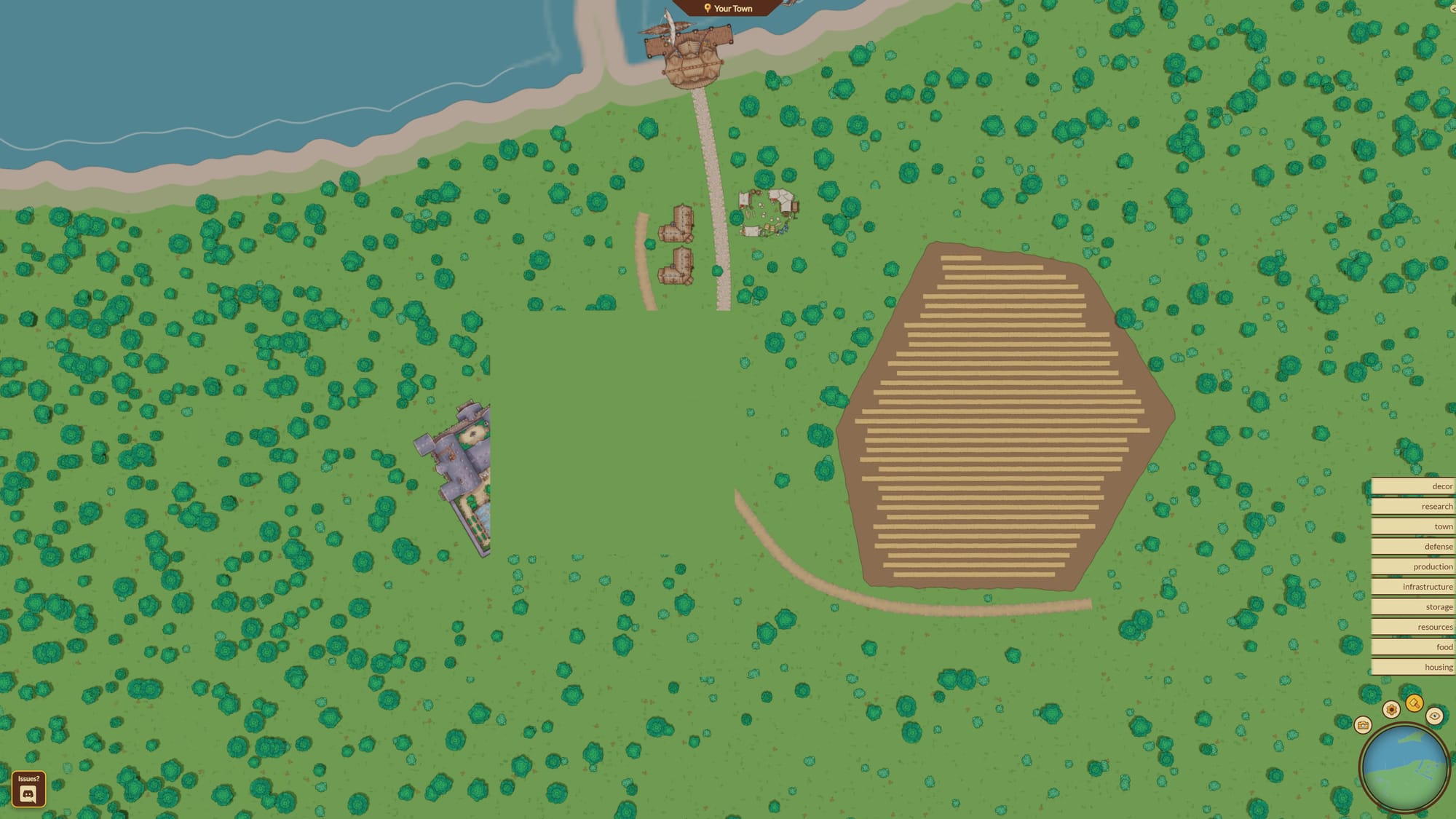This screenshot has height=819, width=1456.
Task: Open the town build category
Action: coord(1413,526)
